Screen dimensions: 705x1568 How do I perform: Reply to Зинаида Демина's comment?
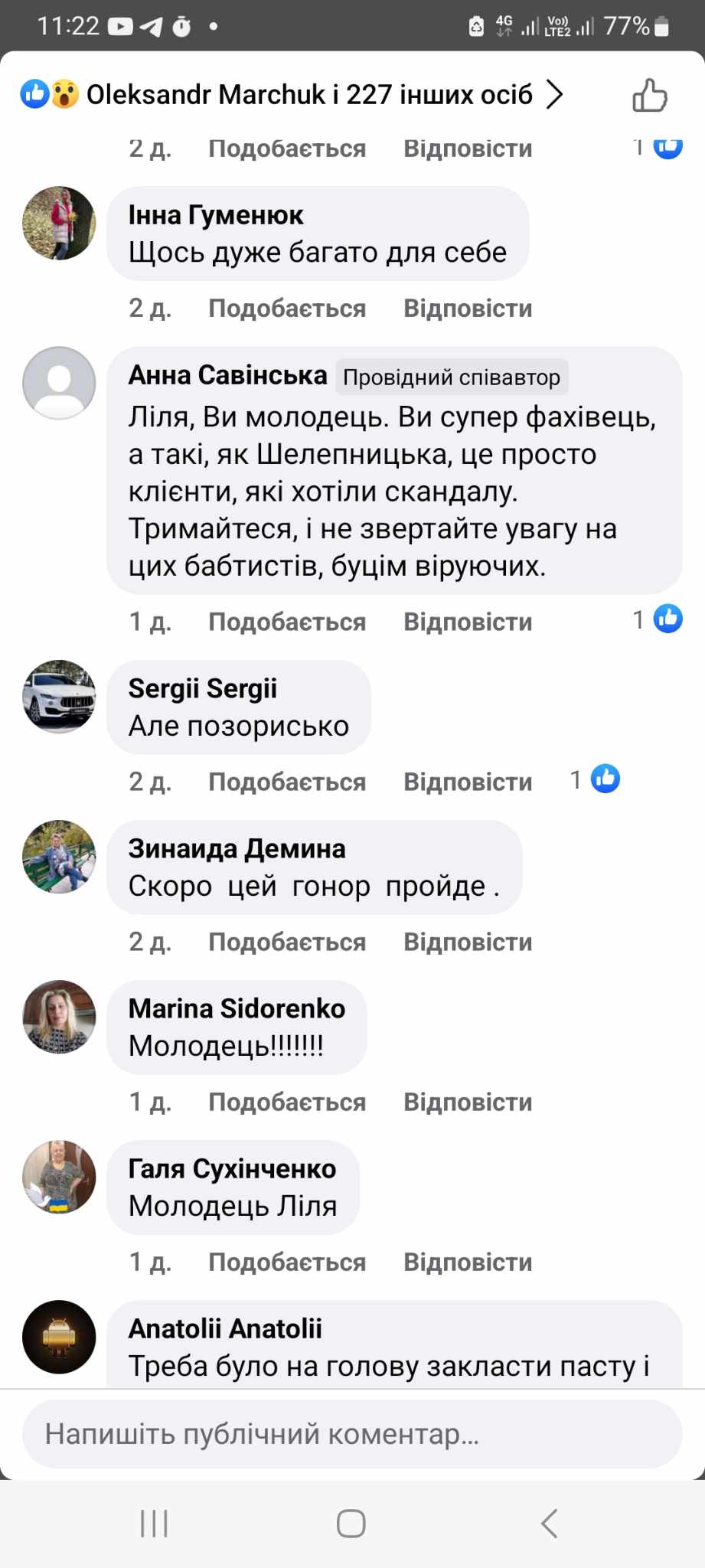coord(467,942)
